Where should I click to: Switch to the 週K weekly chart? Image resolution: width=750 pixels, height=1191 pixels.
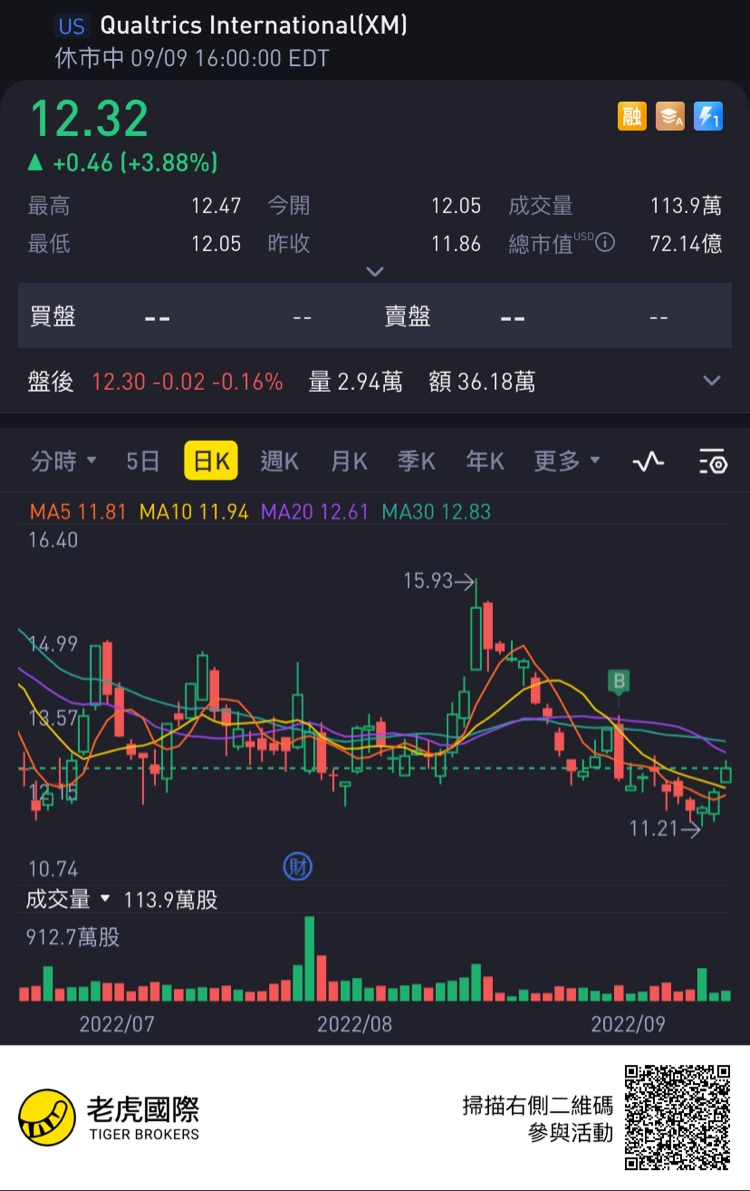coord(279,461)
